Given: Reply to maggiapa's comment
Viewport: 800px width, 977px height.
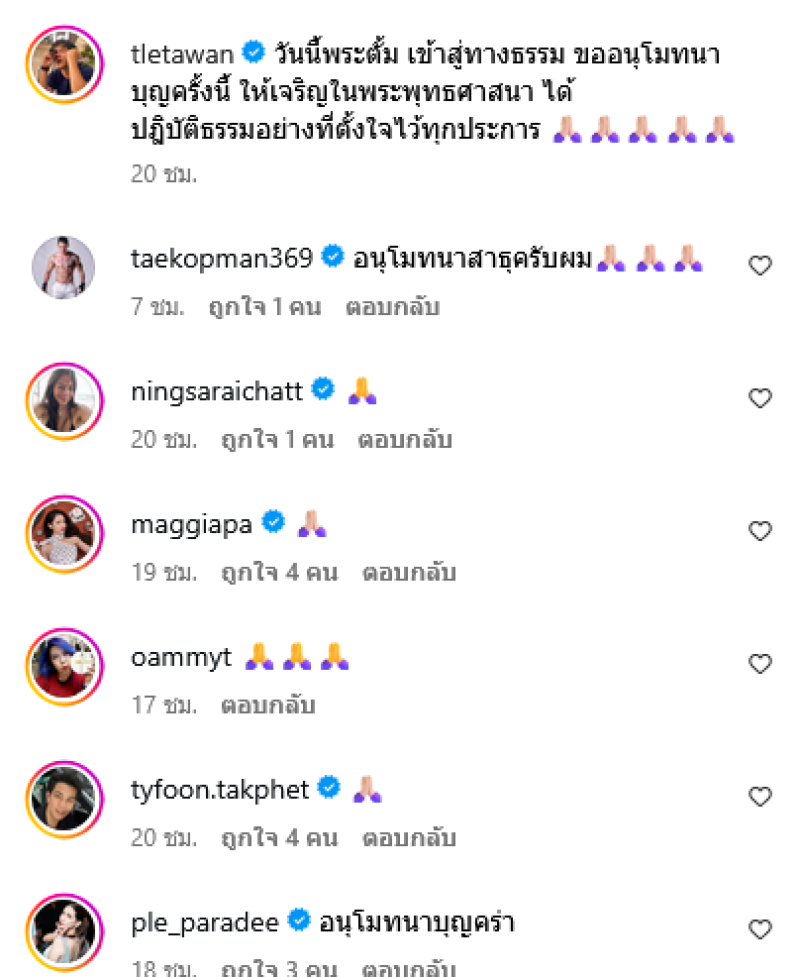Looking at the screenshot, I should (409, 573).
